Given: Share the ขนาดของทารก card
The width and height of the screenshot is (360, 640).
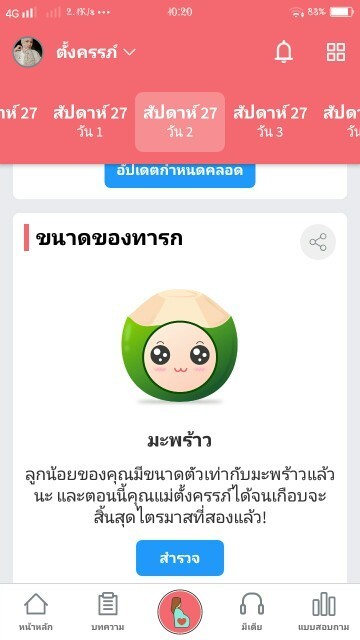Looking at the screenshot, I should [318, 242].
